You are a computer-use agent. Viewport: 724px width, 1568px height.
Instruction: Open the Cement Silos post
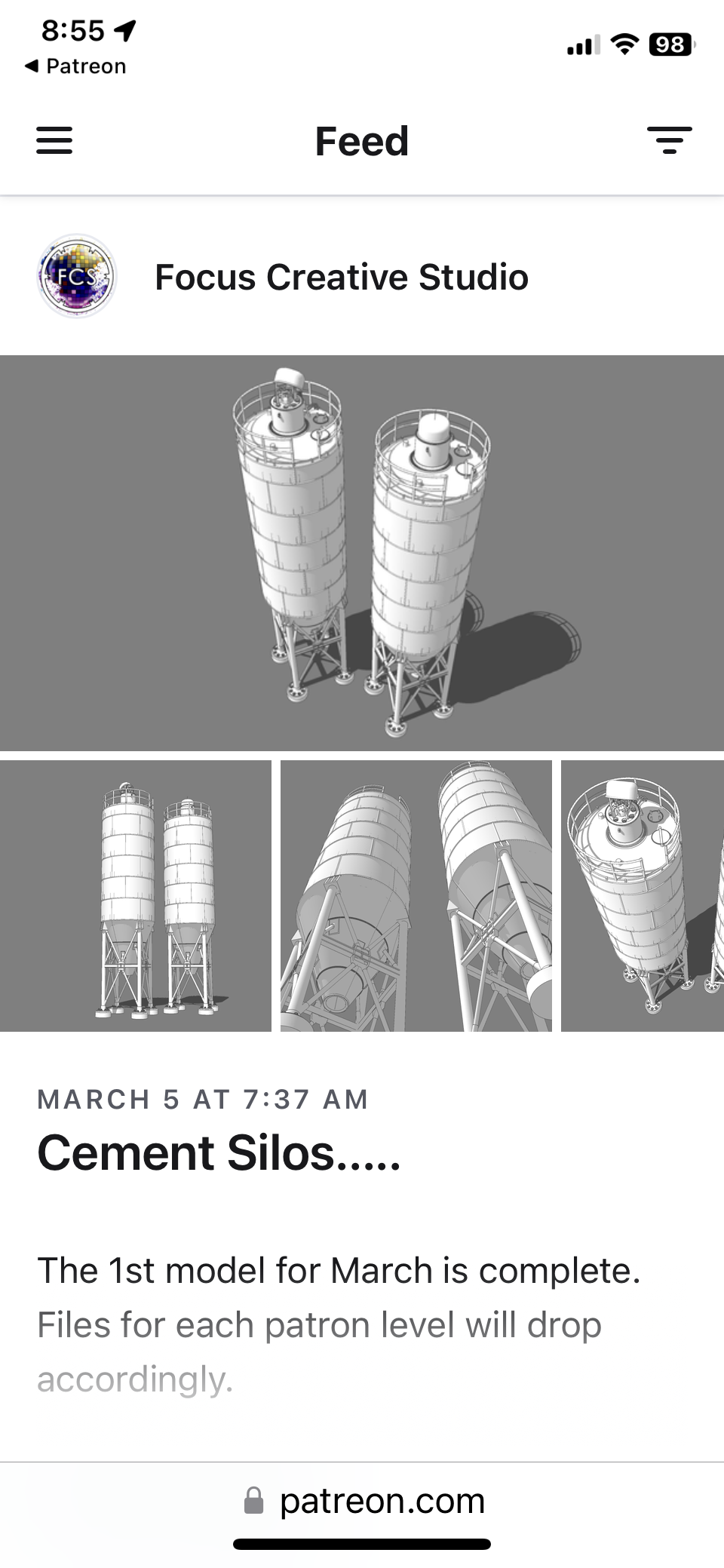tap(219, 1153)
